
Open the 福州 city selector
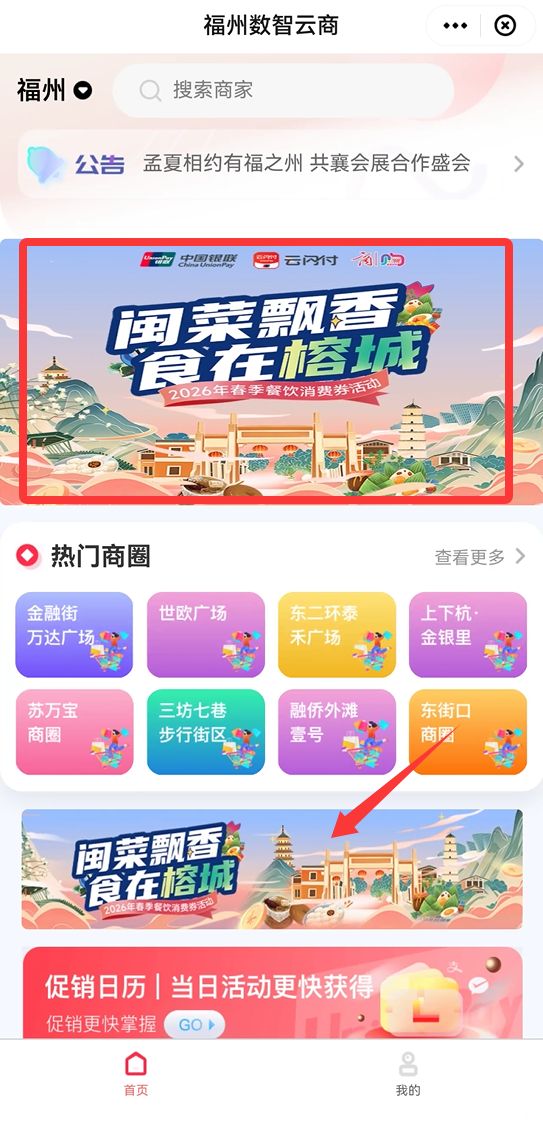point(55,90)
